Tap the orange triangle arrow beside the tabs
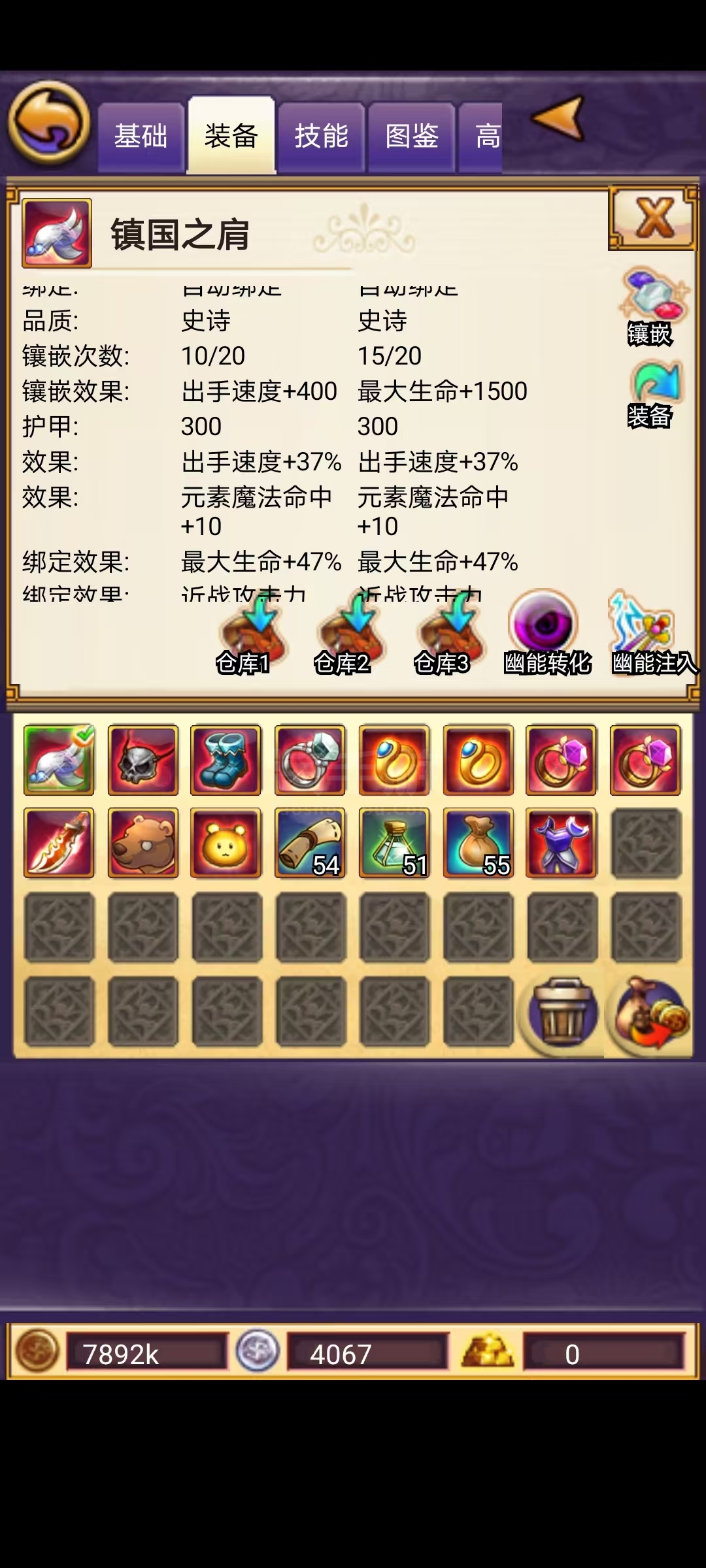 point(558,118)
